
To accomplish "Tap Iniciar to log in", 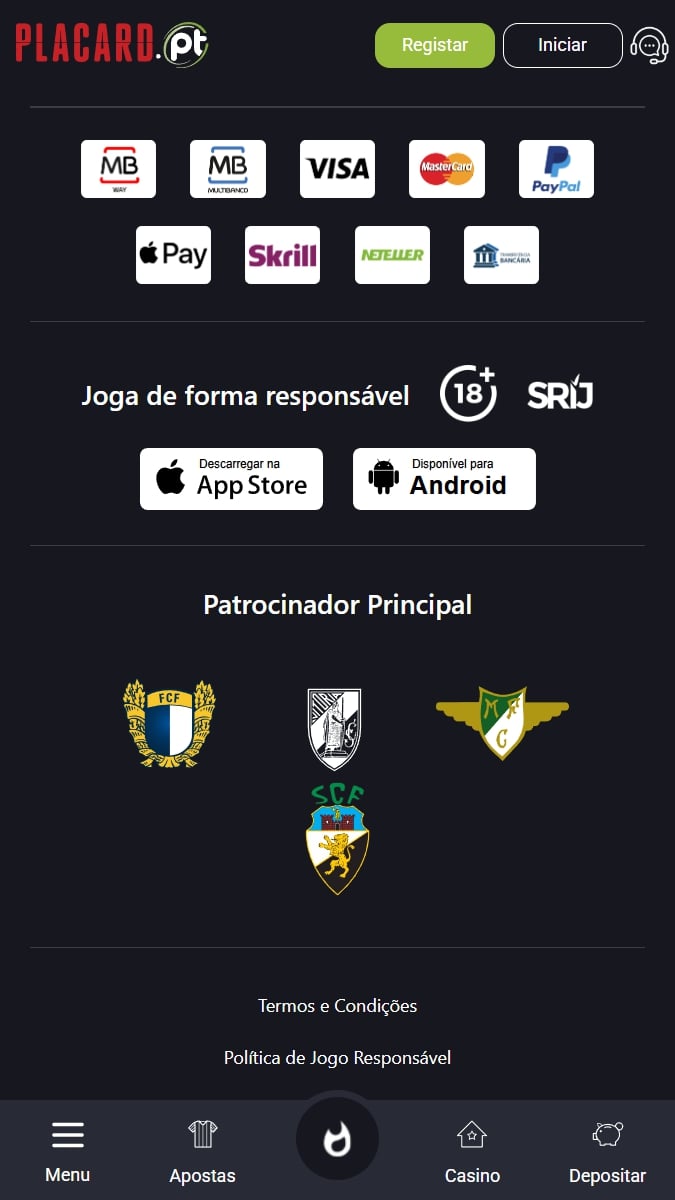I will (562, 45).
